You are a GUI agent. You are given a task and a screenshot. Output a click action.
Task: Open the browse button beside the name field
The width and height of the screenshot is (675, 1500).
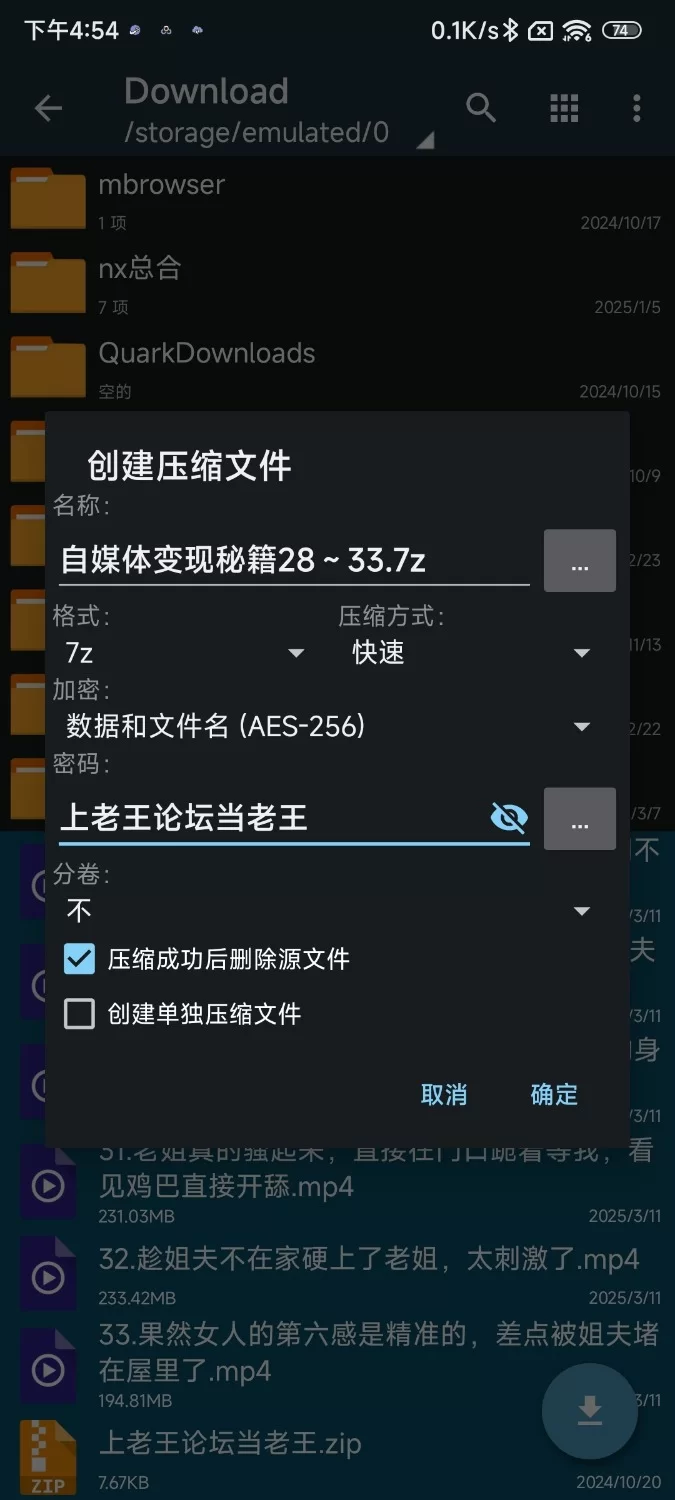coord(579,561)
